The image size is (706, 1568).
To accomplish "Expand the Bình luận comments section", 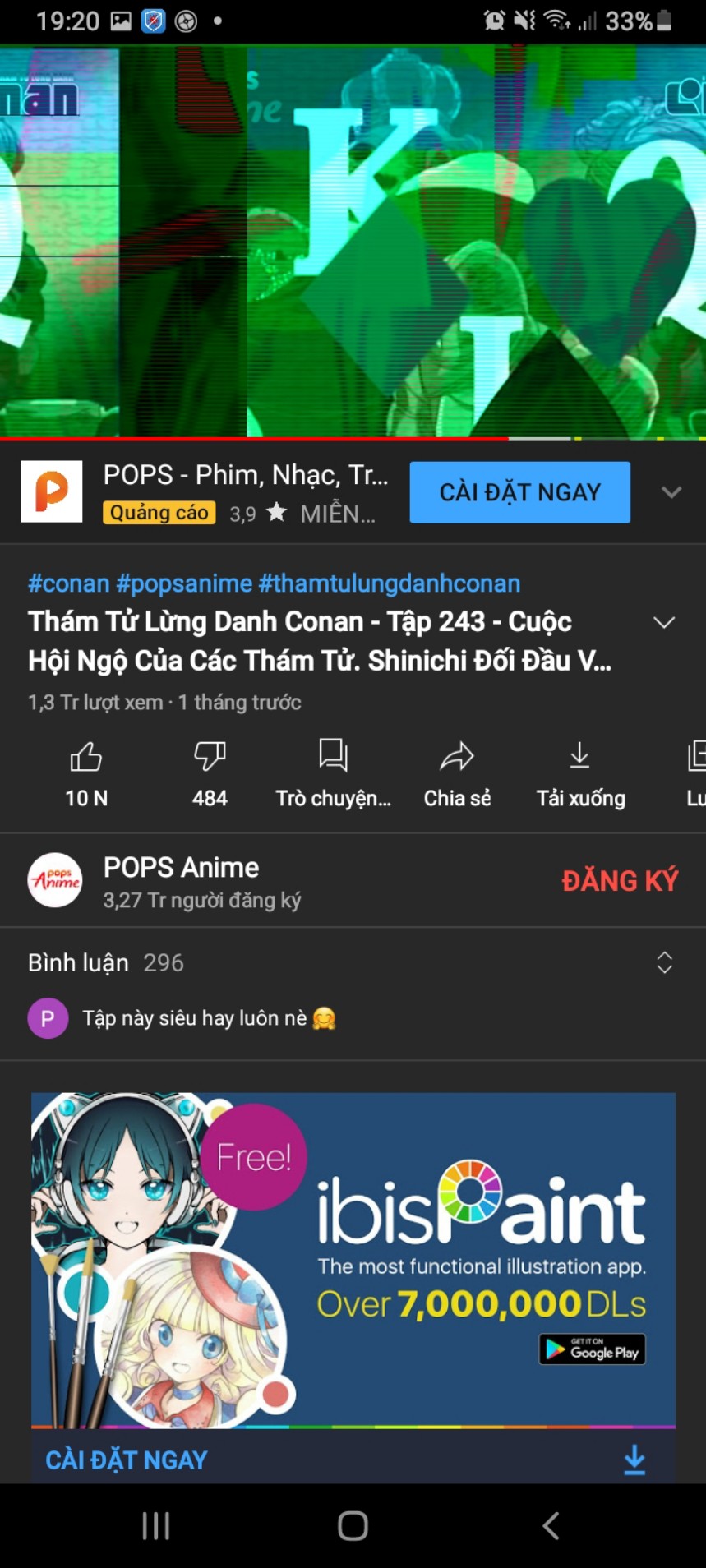I will tap(664, 962).
